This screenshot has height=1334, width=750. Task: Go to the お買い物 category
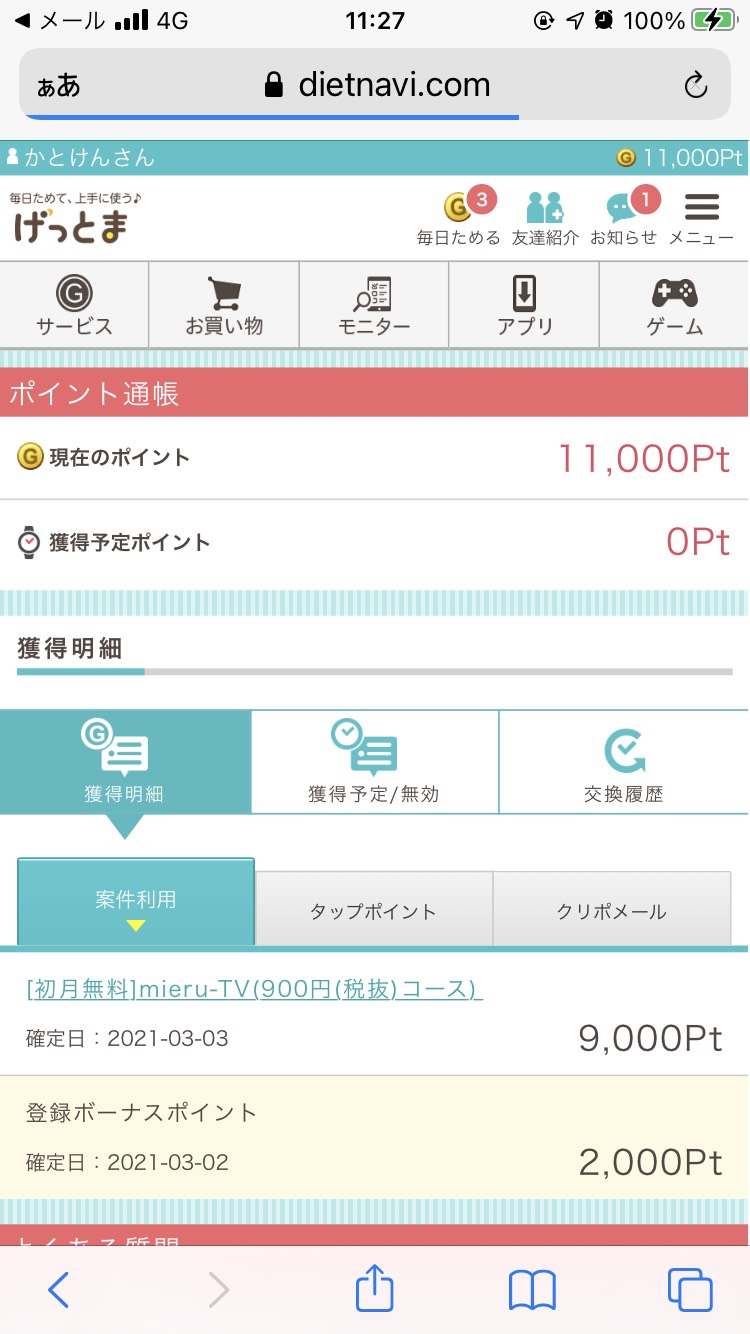tap(224, 305)
